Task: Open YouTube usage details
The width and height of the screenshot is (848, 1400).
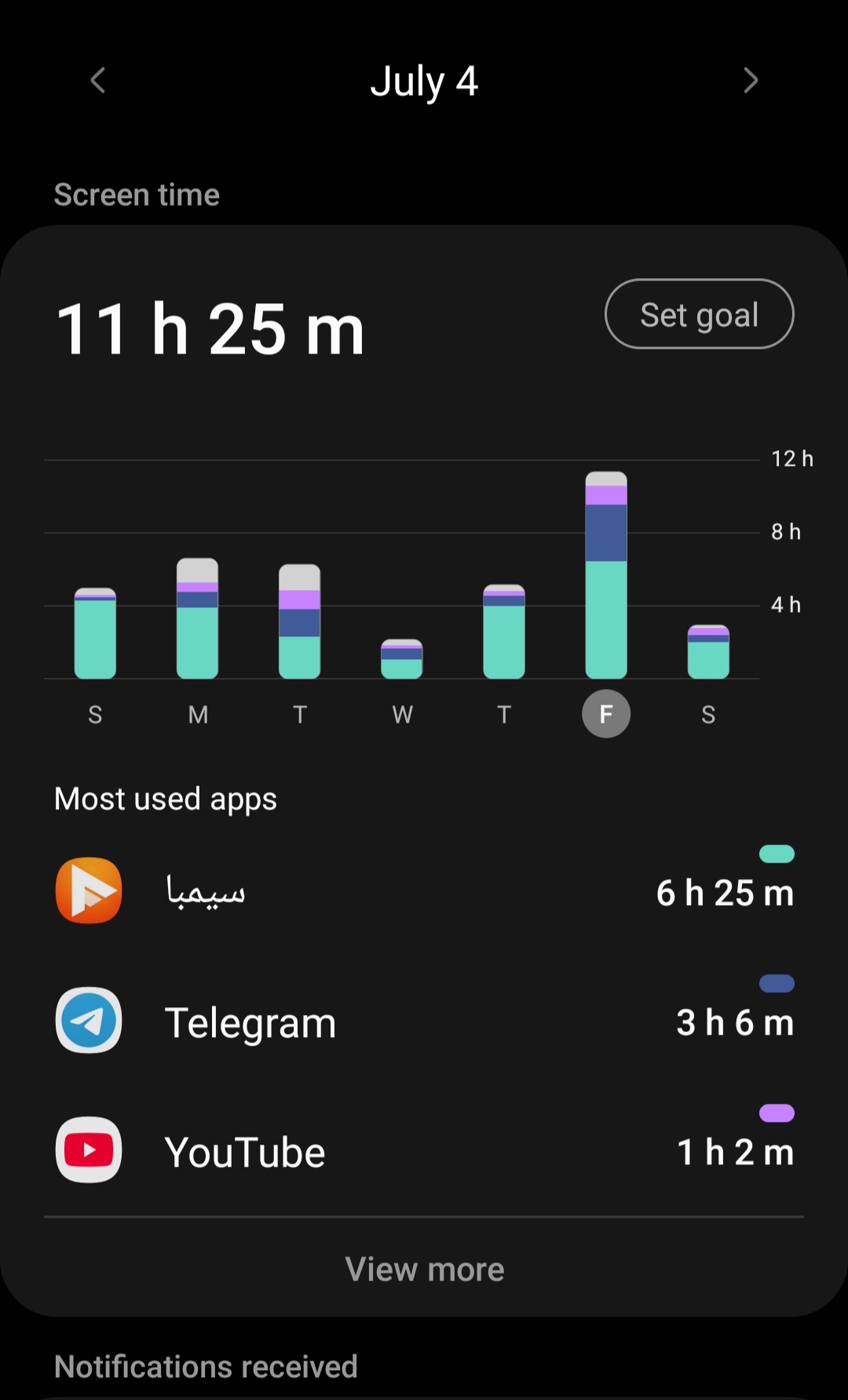Action: click(x=424, y=1151)
